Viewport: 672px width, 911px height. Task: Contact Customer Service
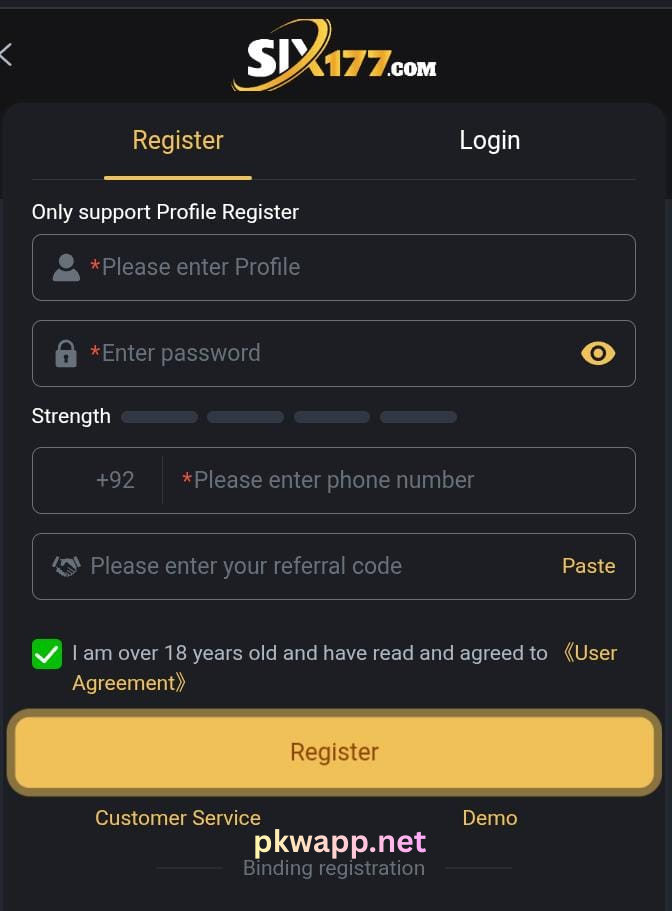click(x=177, y=818)
